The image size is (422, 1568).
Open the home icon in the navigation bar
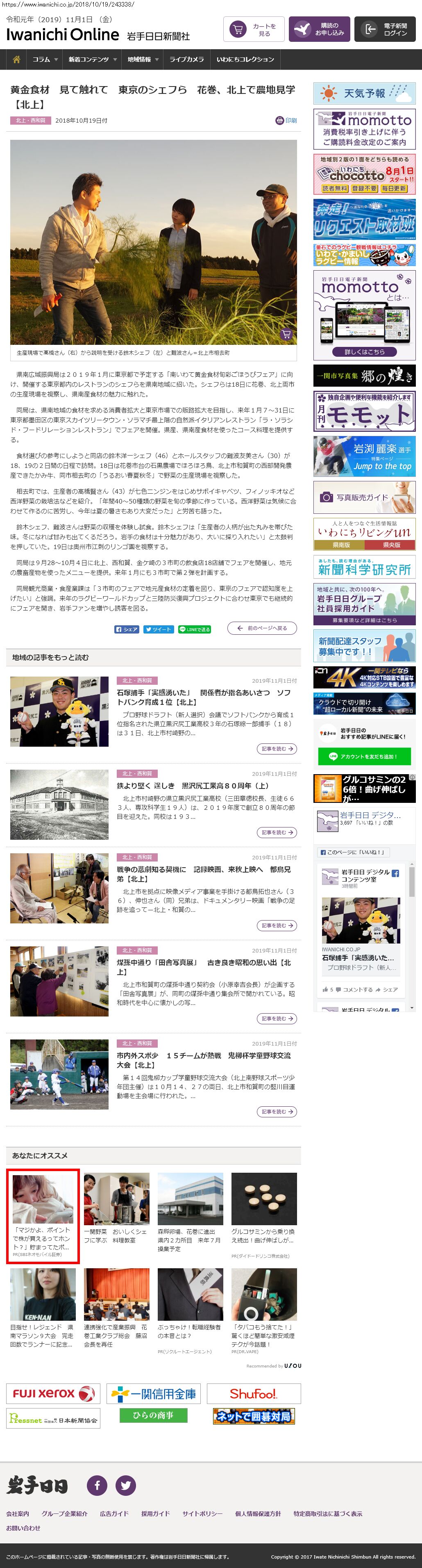click(x=16, y=59)
